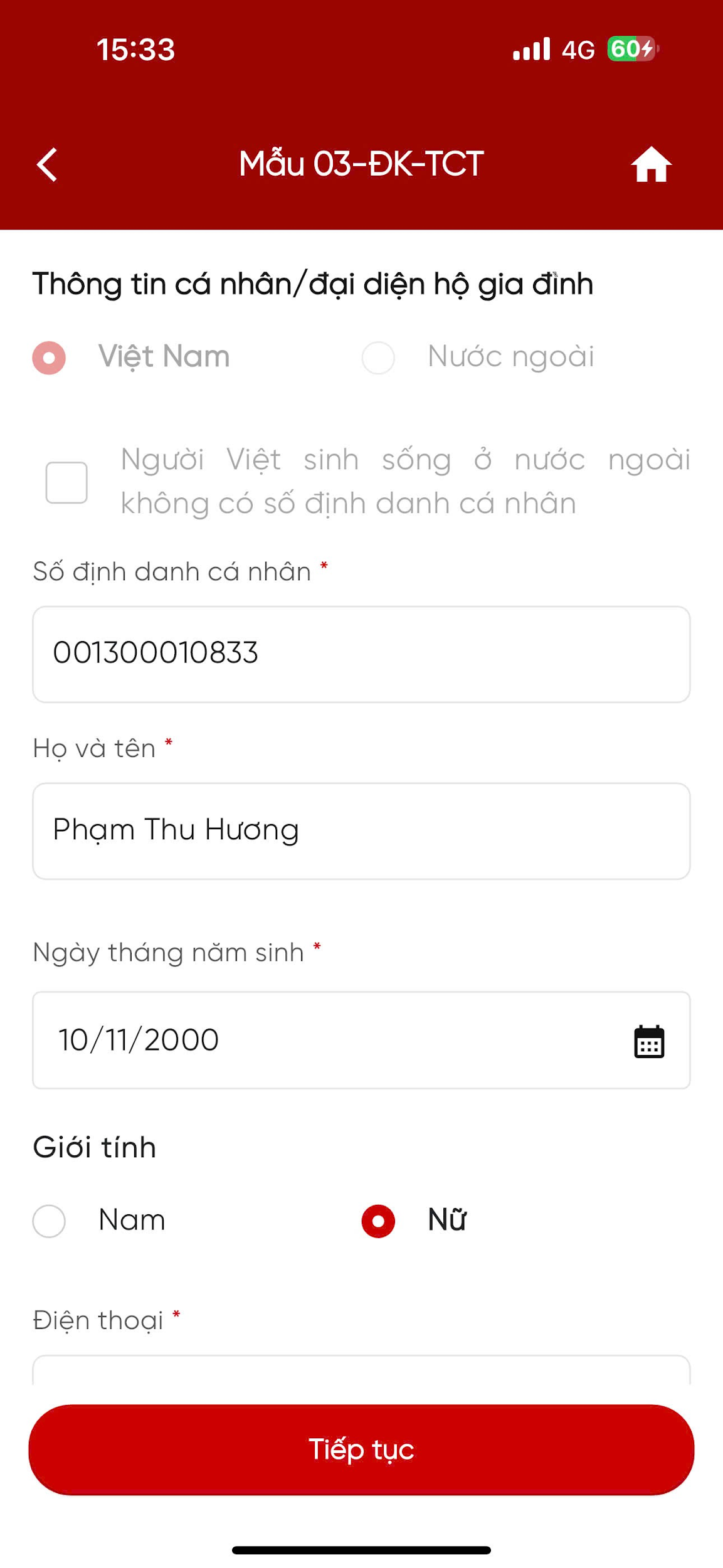The image size is (723, 1568).
Task: Tap the Mẫu 03-ĐK-TCT title bar
Action: coord(361,164)
